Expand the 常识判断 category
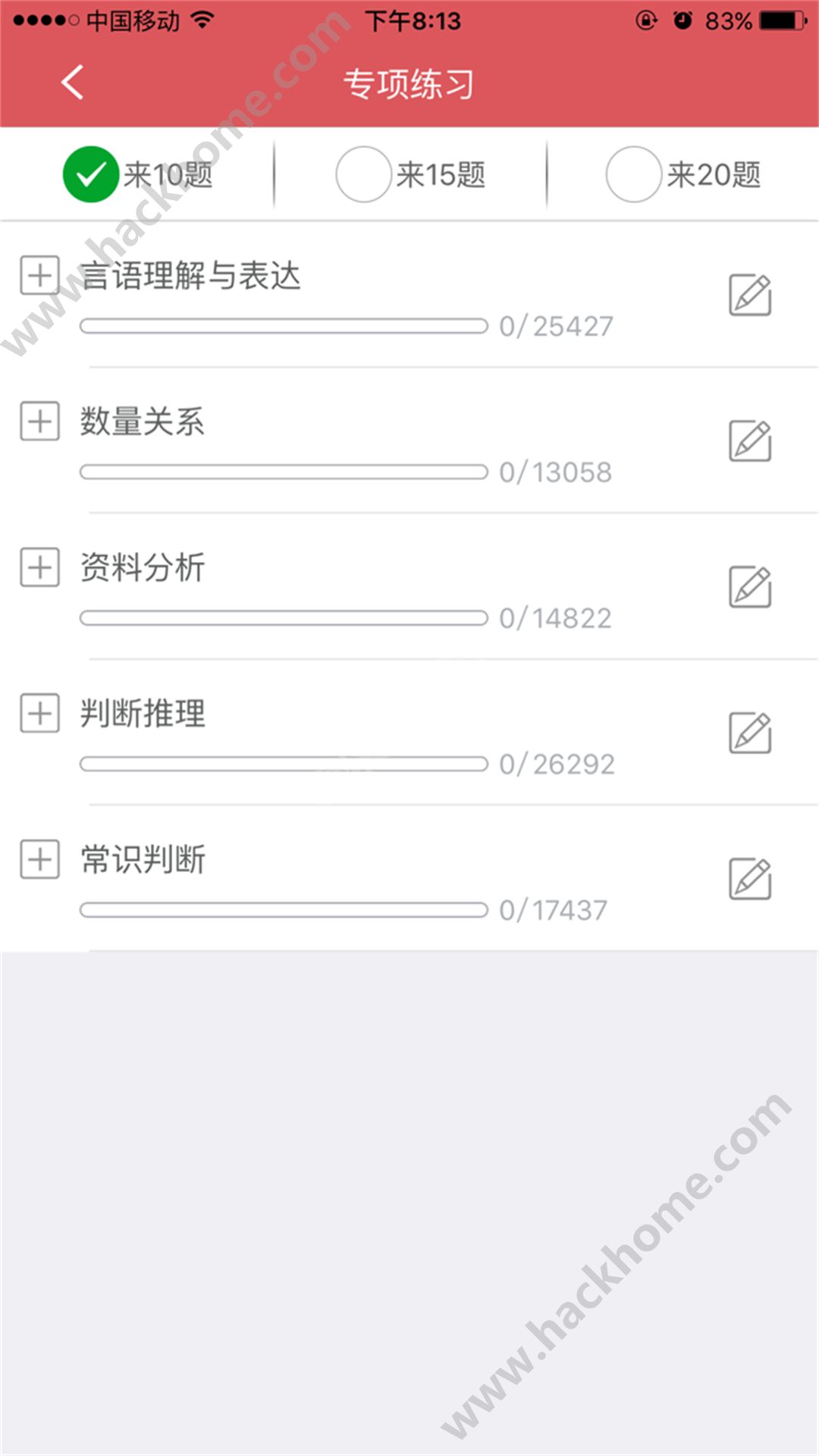819x1456 pixels. tap(39, 859)
